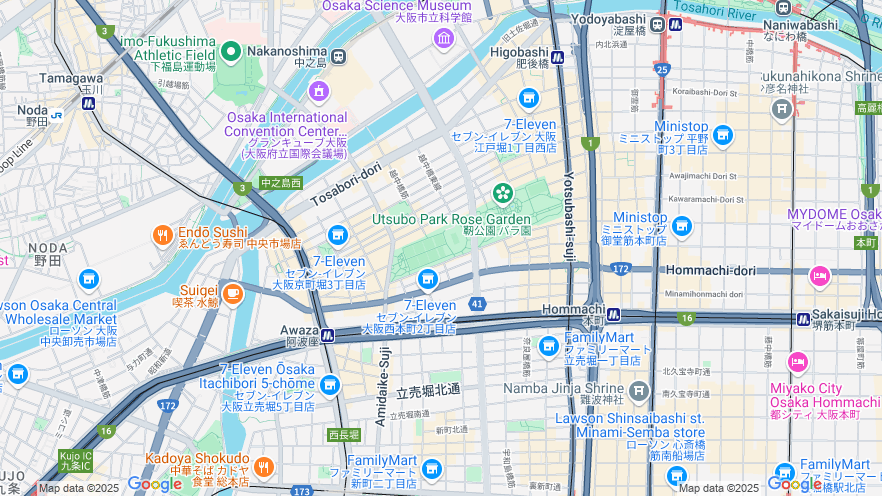Select the Sukunahikona Shrine marker
Image resolution: width=882 pixels, height=496 pixels.
[782, 109]
